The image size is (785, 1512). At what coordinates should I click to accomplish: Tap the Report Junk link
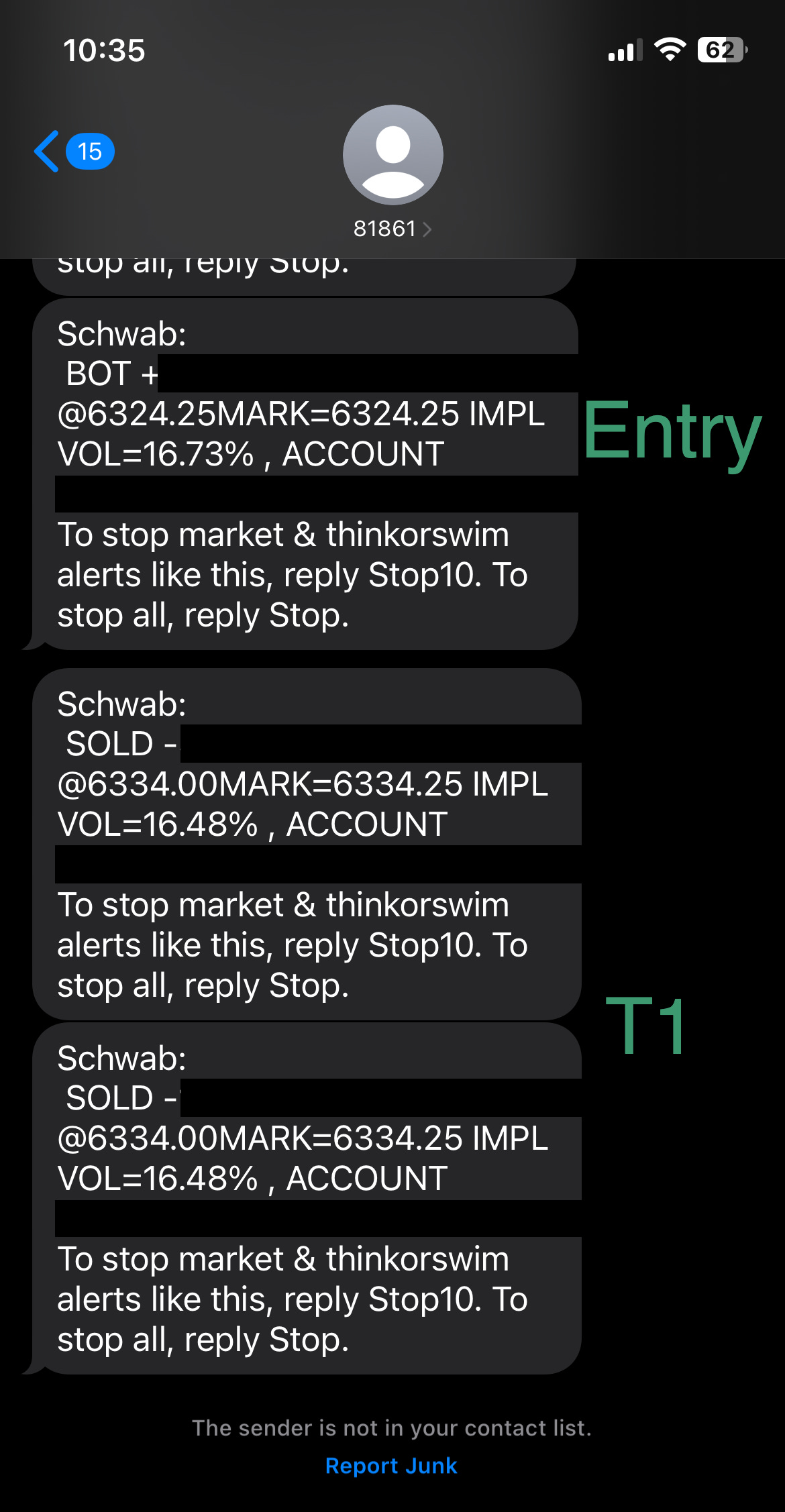click(x=391, y=1466)
